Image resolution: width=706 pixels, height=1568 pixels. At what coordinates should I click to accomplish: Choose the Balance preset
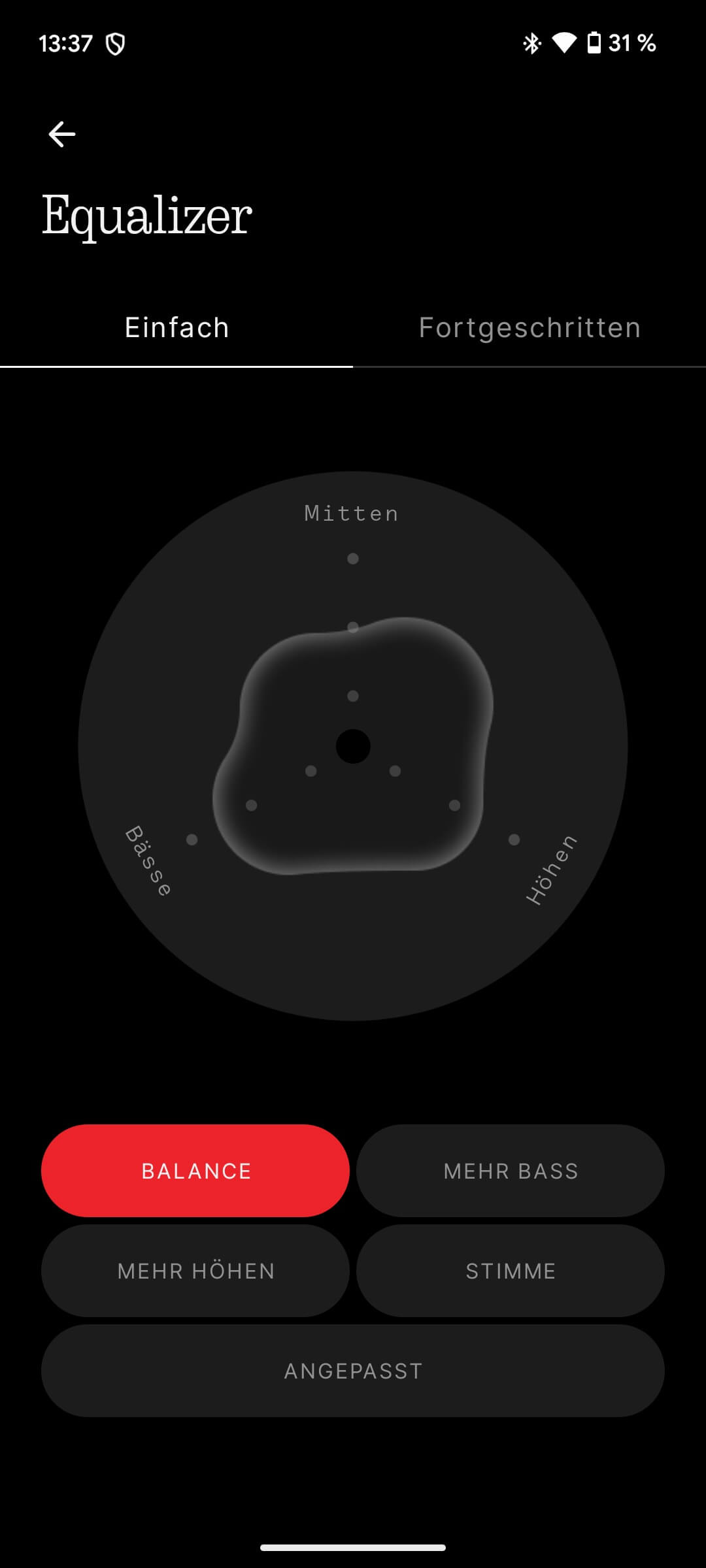[195, 1171]
